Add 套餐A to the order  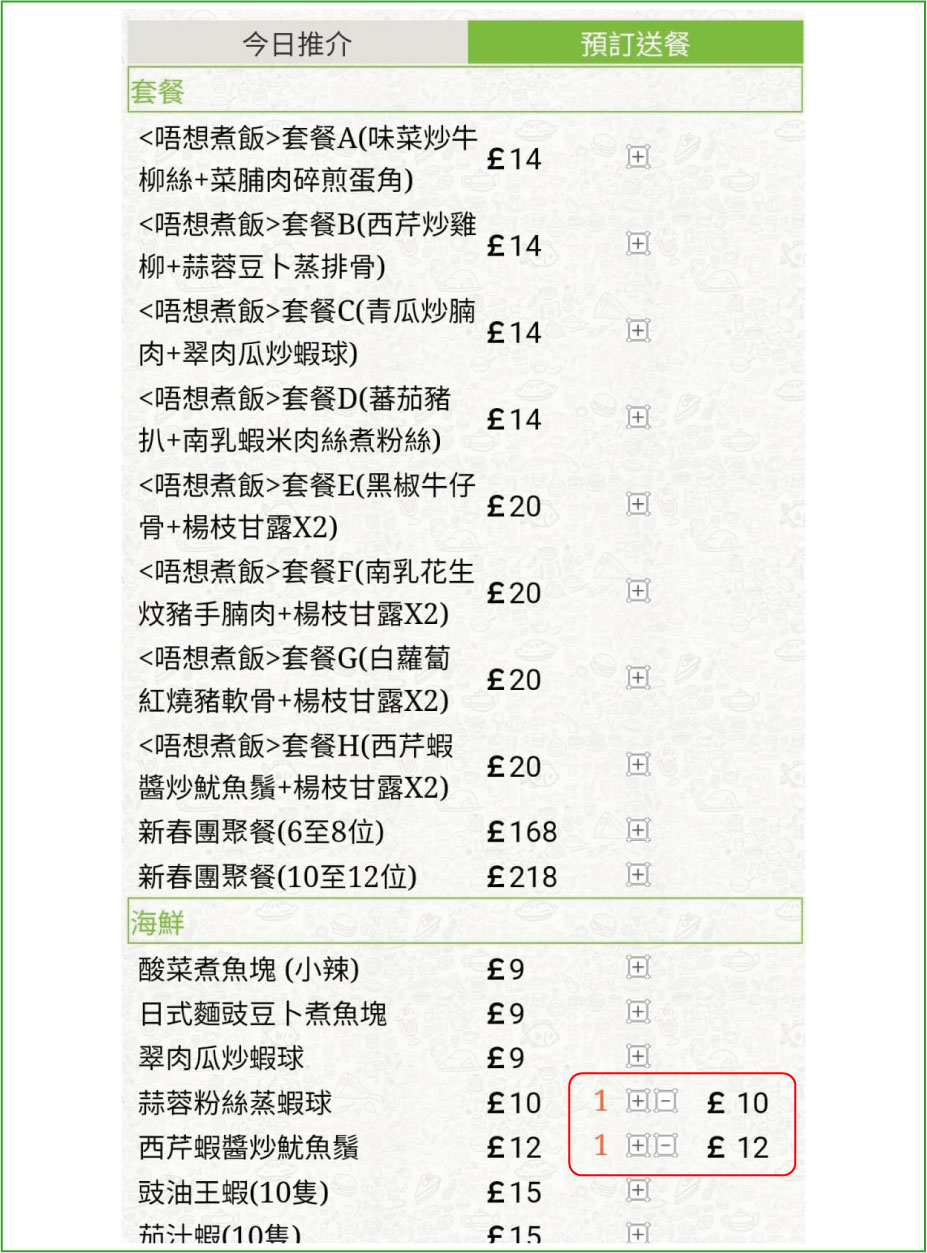[x=638, y=156]
